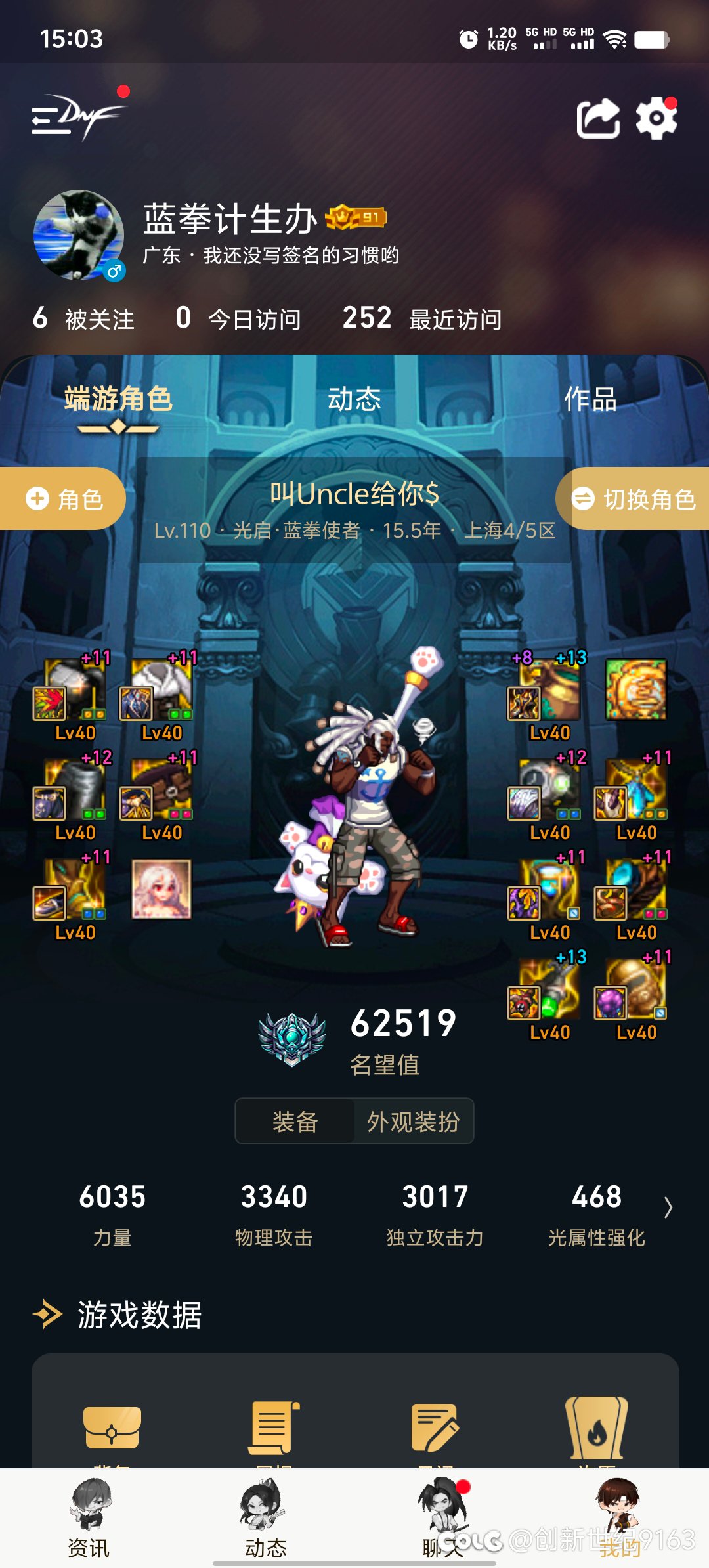Open the settings gear
Viewport: 709px width, 1568px height.
point(656,119)
